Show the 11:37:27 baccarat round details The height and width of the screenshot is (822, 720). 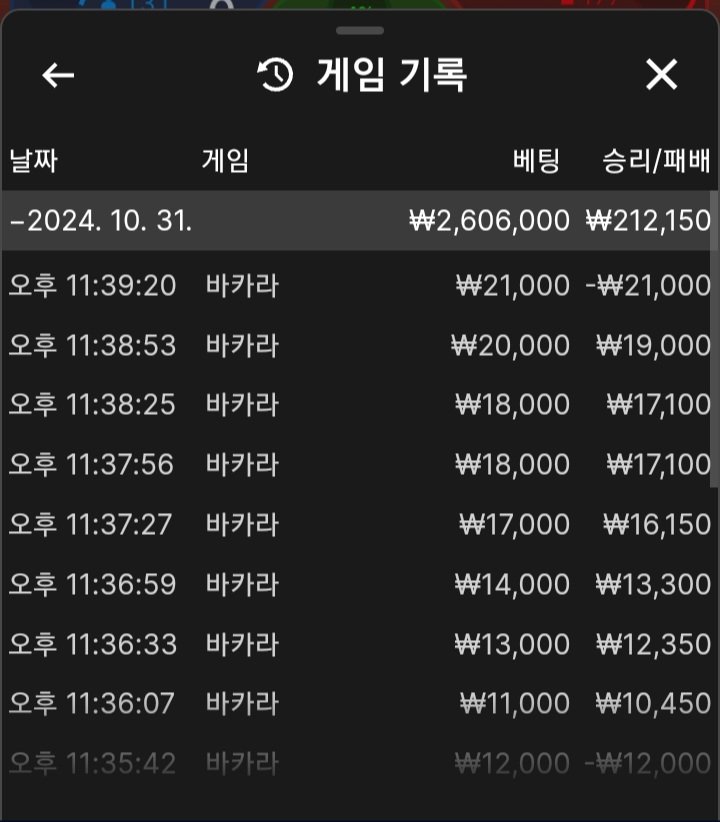(x=360, y=523)
